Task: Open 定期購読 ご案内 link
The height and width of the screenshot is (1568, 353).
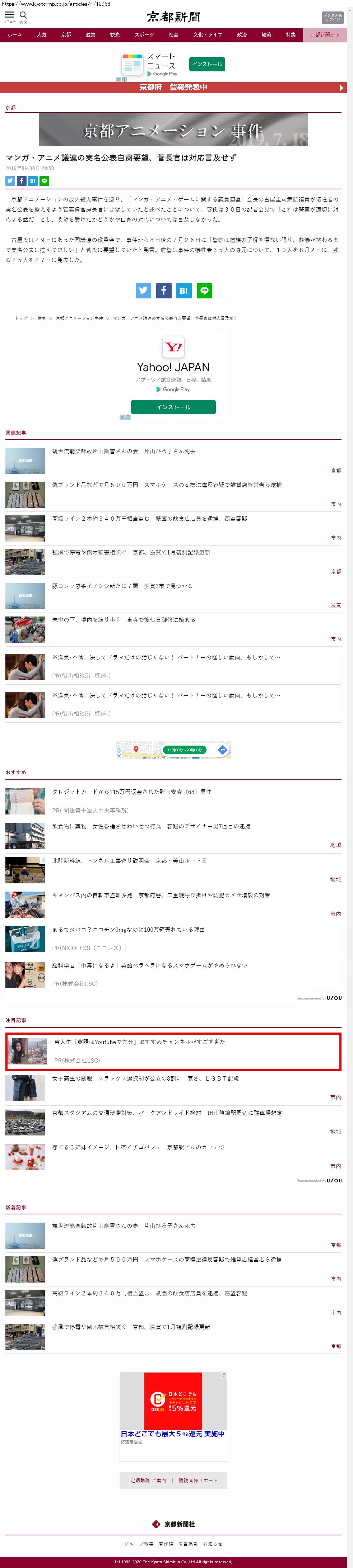Action: tap(148, 1480)
